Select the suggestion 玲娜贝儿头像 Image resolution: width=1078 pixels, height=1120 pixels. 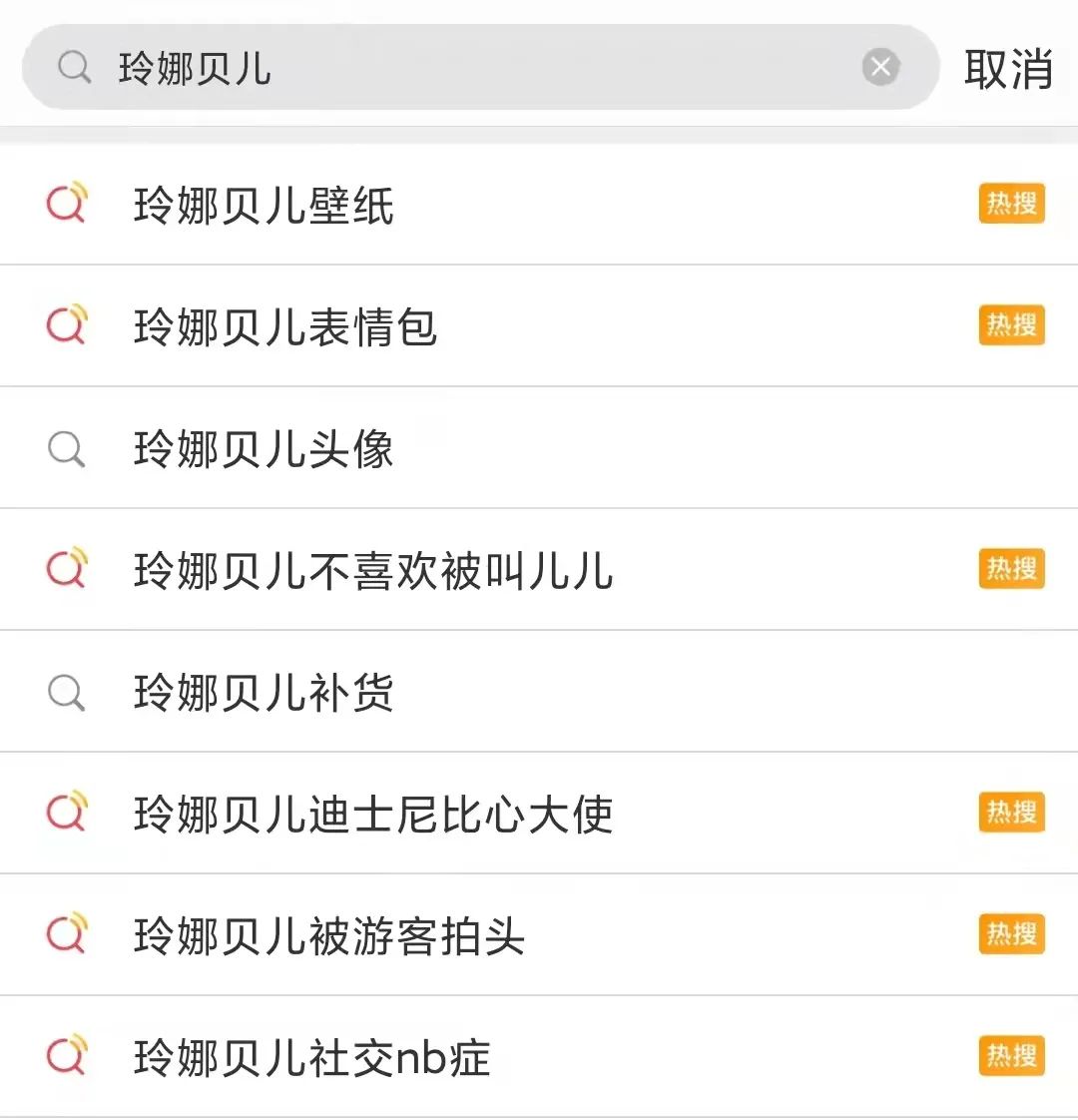[x=265, y=448]
